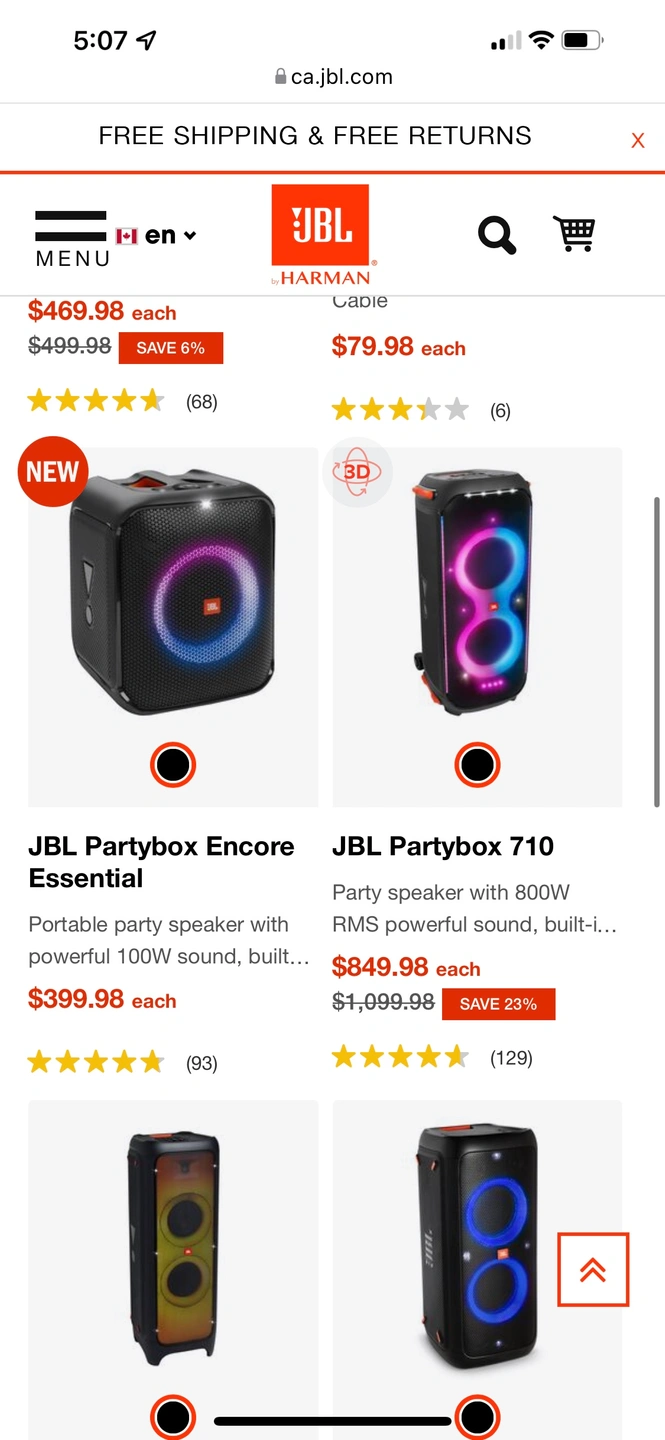
Task: Select the JBL Partybox Encore Essential title
Action: [x=161, y=862]
